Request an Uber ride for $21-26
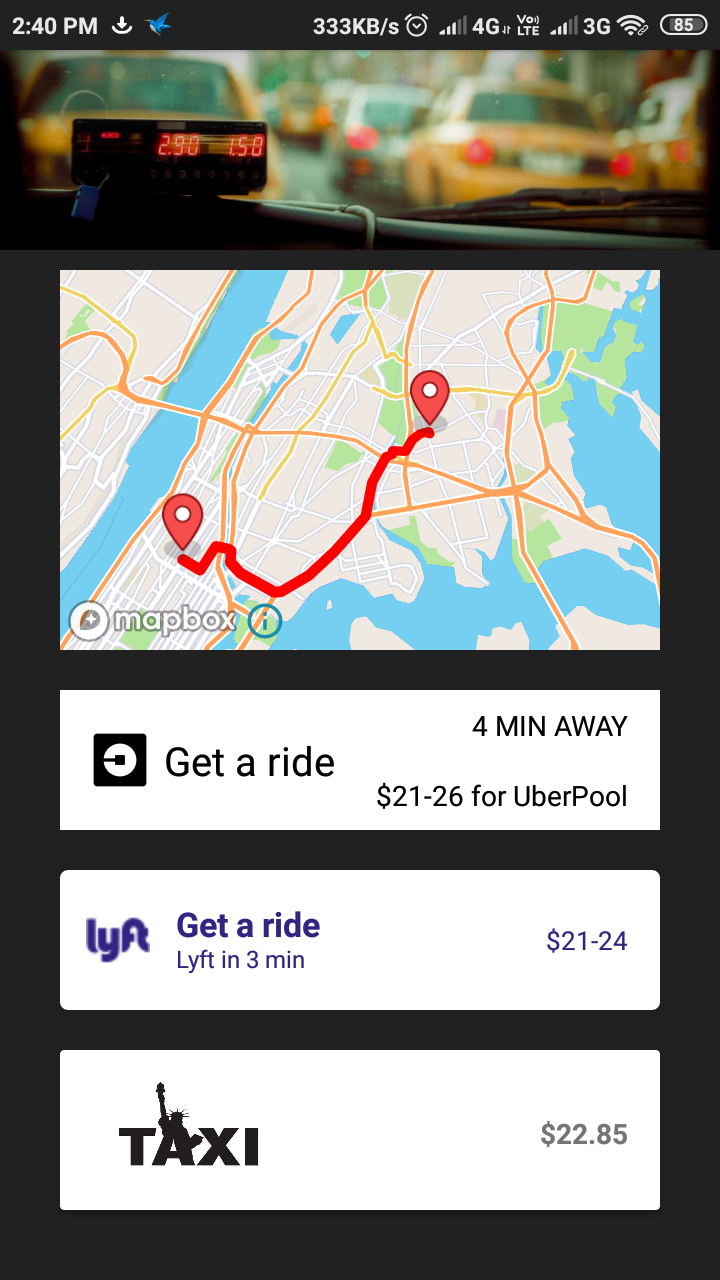Image resolution: width=720 pixels, height=1280 pixels. 360,760
